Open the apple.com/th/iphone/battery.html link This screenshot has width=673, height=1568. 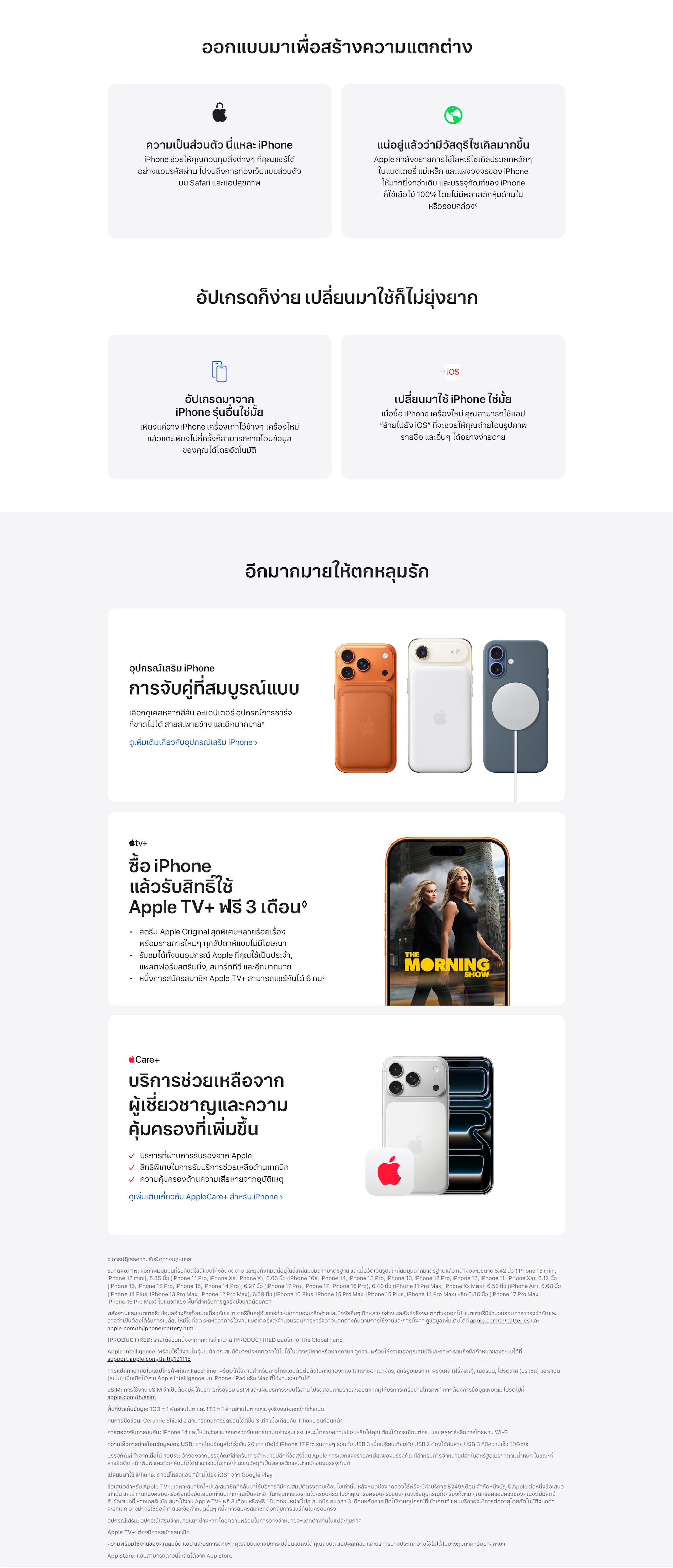[x=150, y=1328]
